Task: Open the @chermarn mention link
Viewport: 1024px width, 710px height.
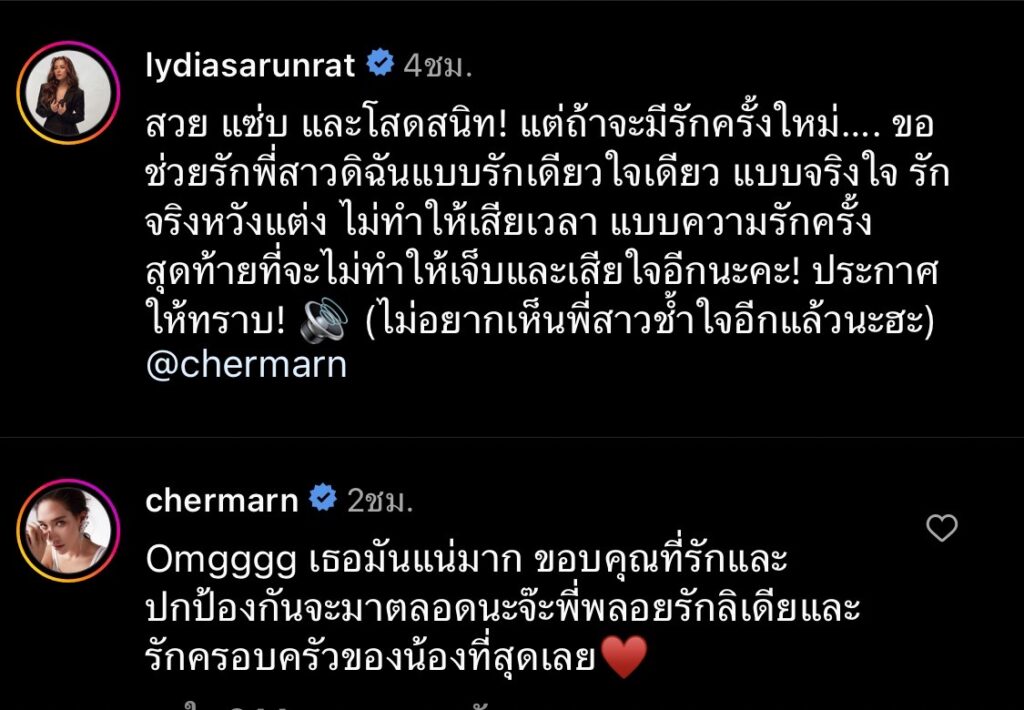Action: pos(246,364)
